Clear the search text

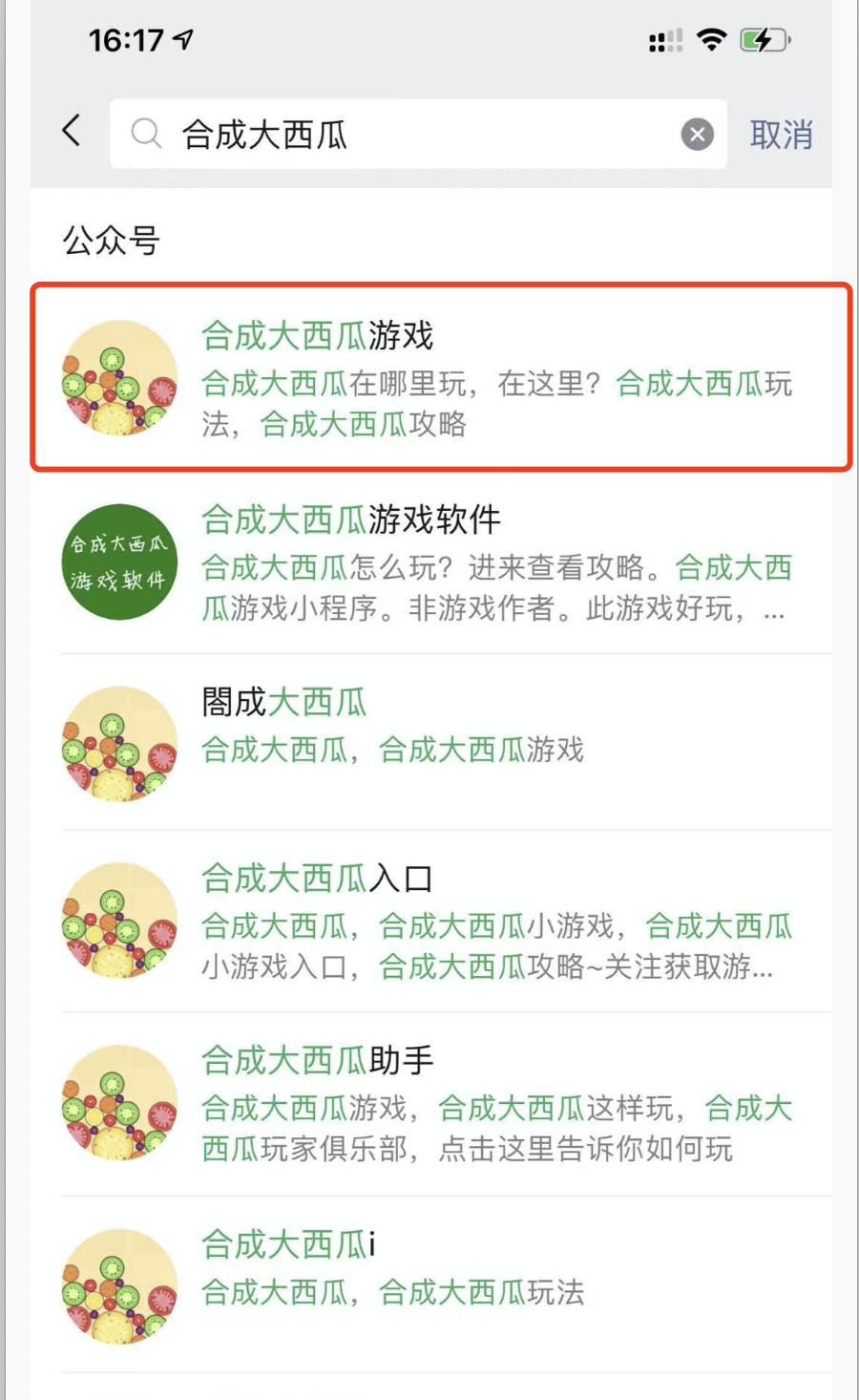click(x=697, y=135)
